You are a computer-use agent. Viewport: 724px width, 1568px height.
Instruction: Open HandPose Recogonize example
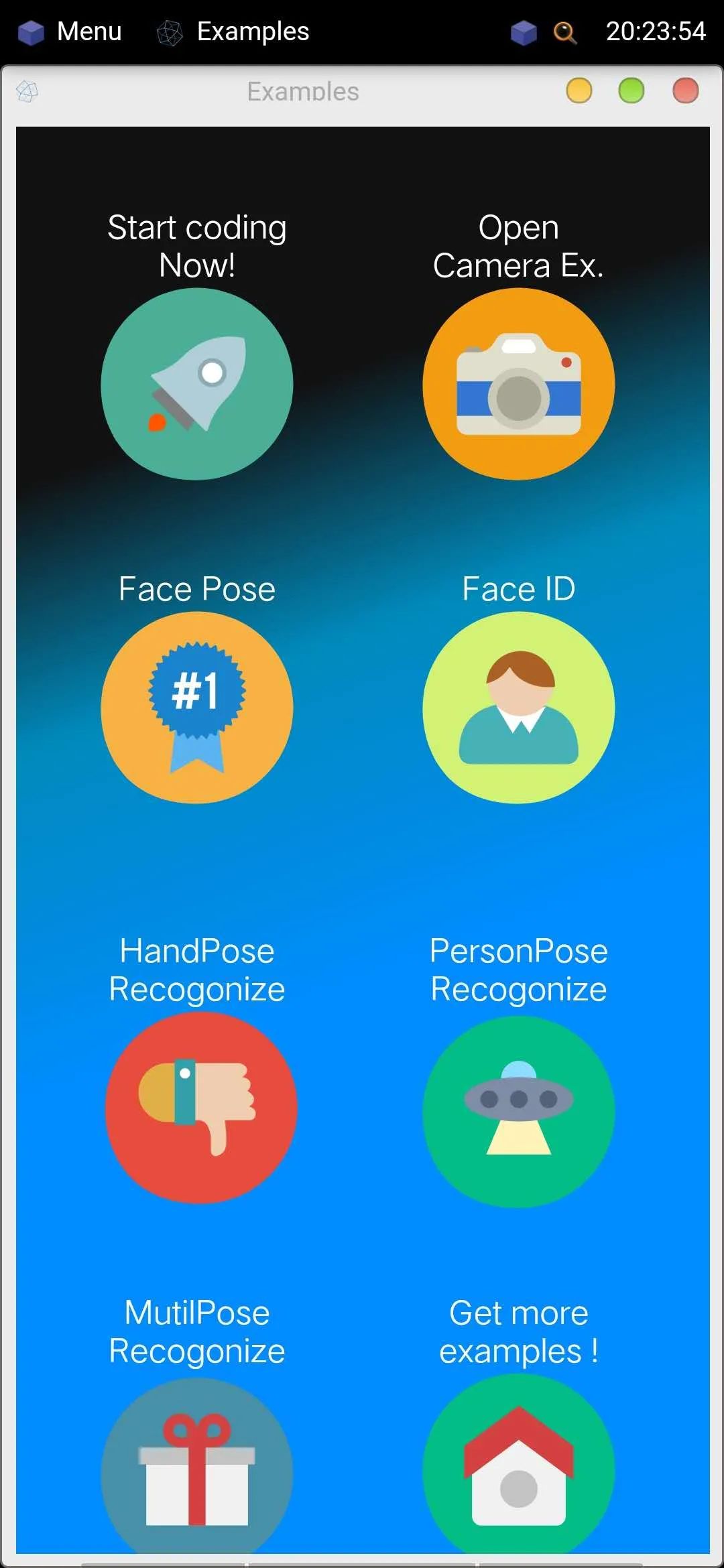(x=201, y=1107)
